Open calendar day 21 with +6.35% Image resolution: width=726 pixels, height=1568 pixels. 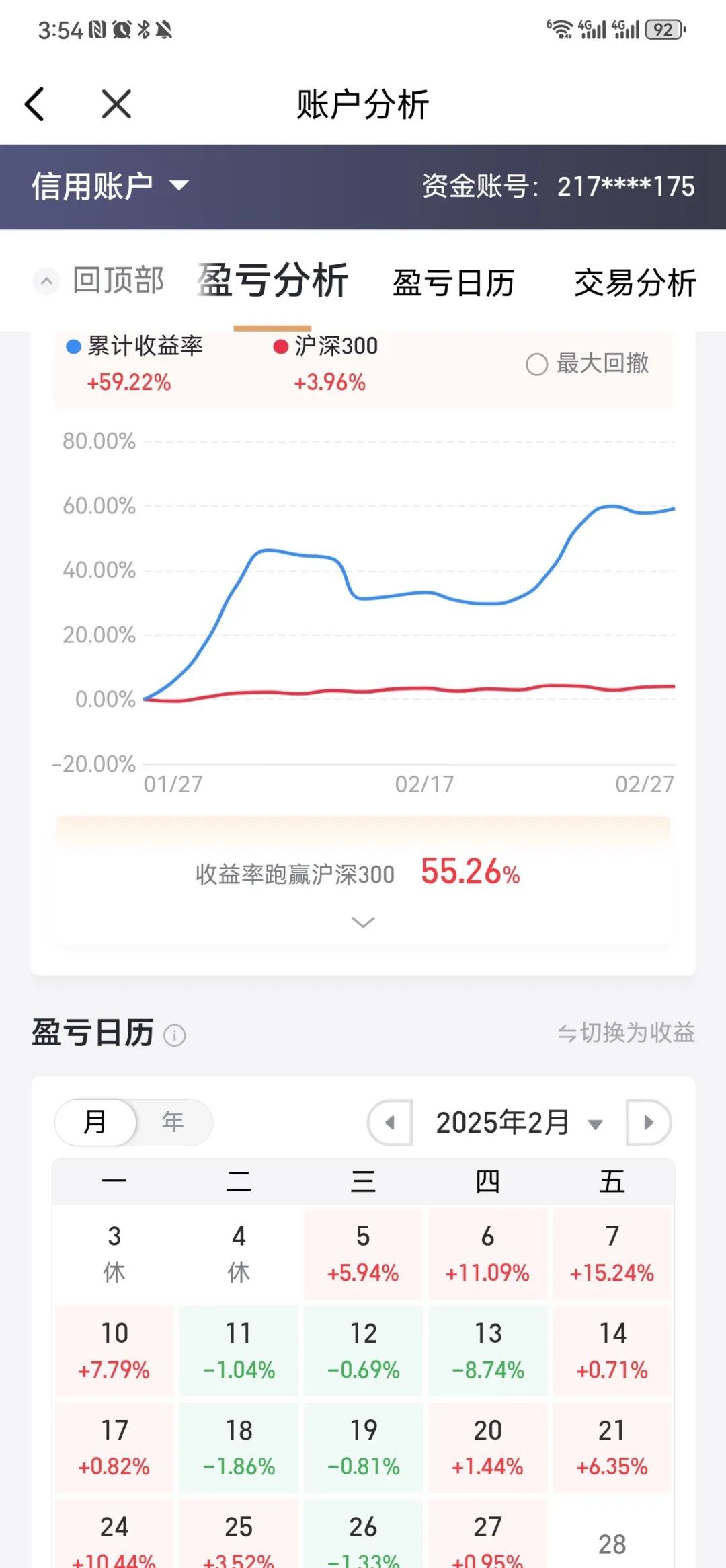612,1447
